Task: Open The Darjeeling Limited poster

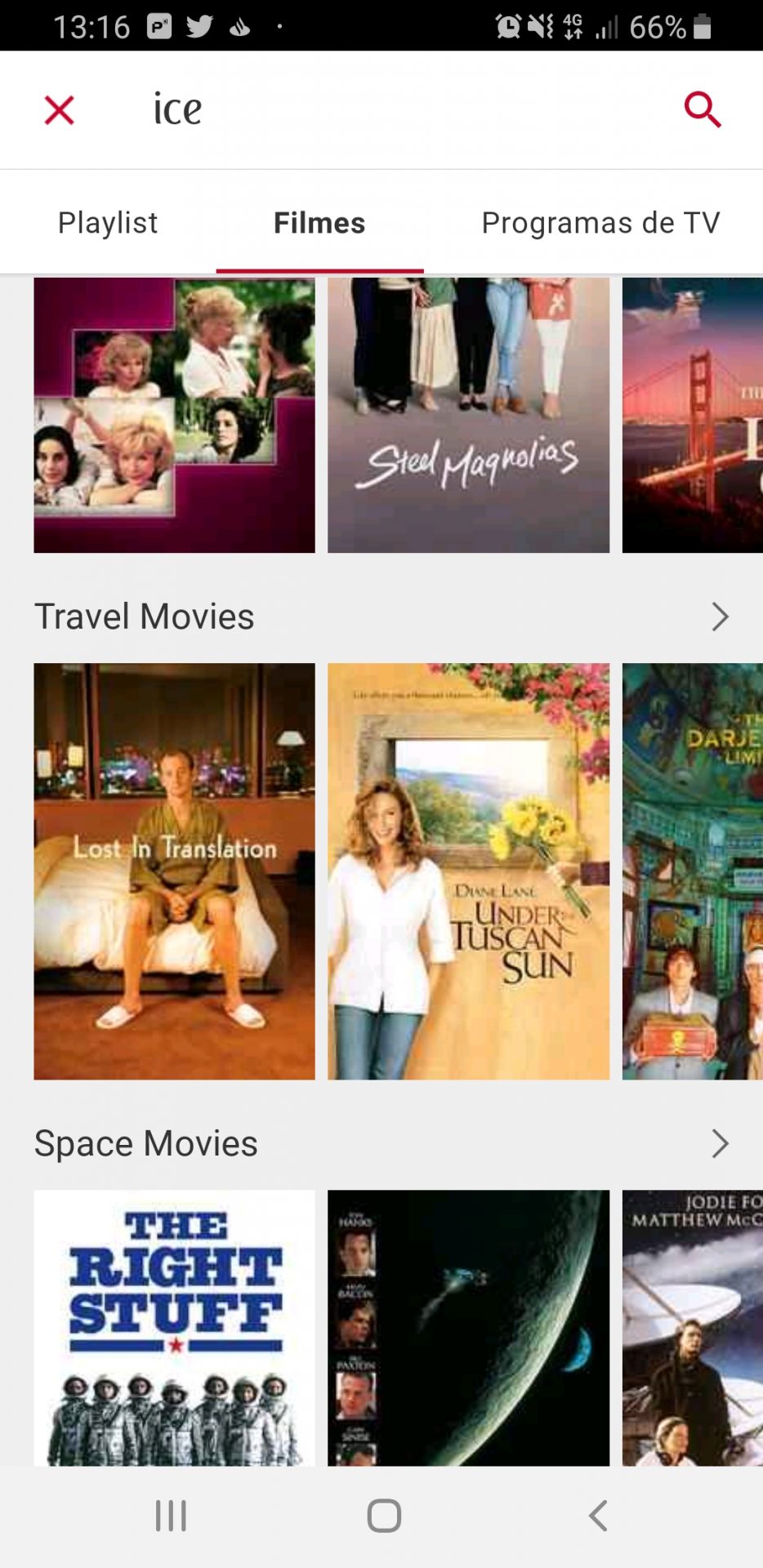Action: click(692, 871)
